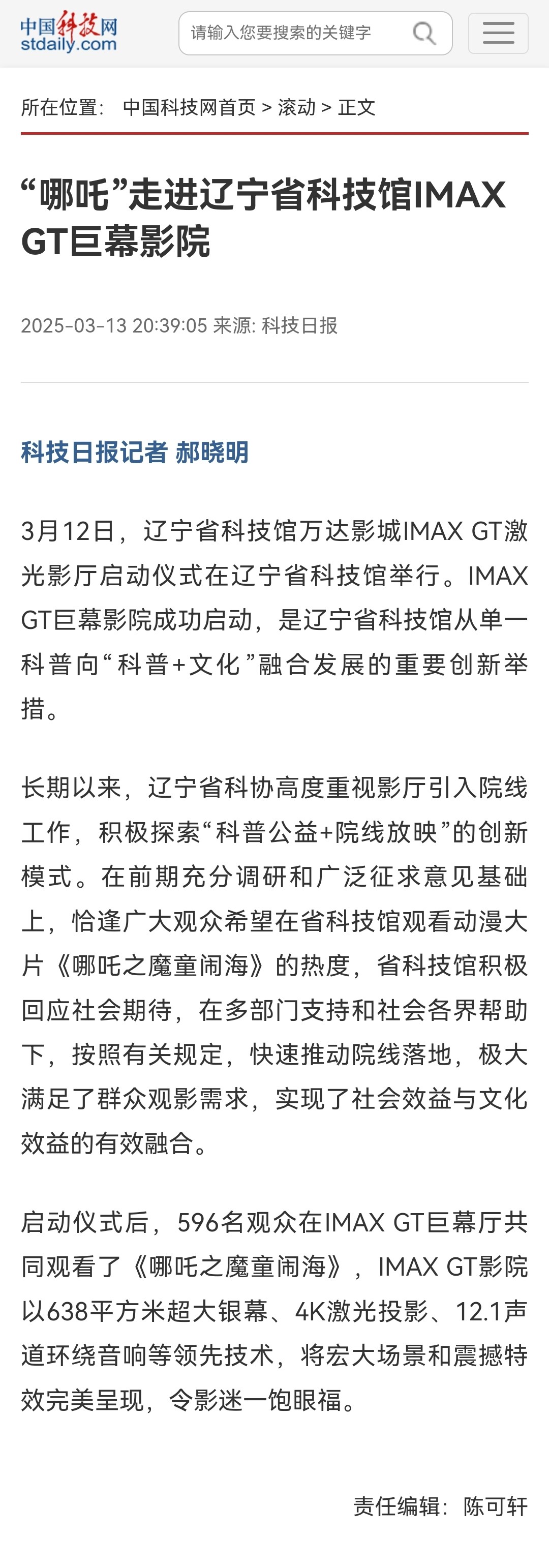
Task: Click the search magnifying glass icon
Action: 425,33
